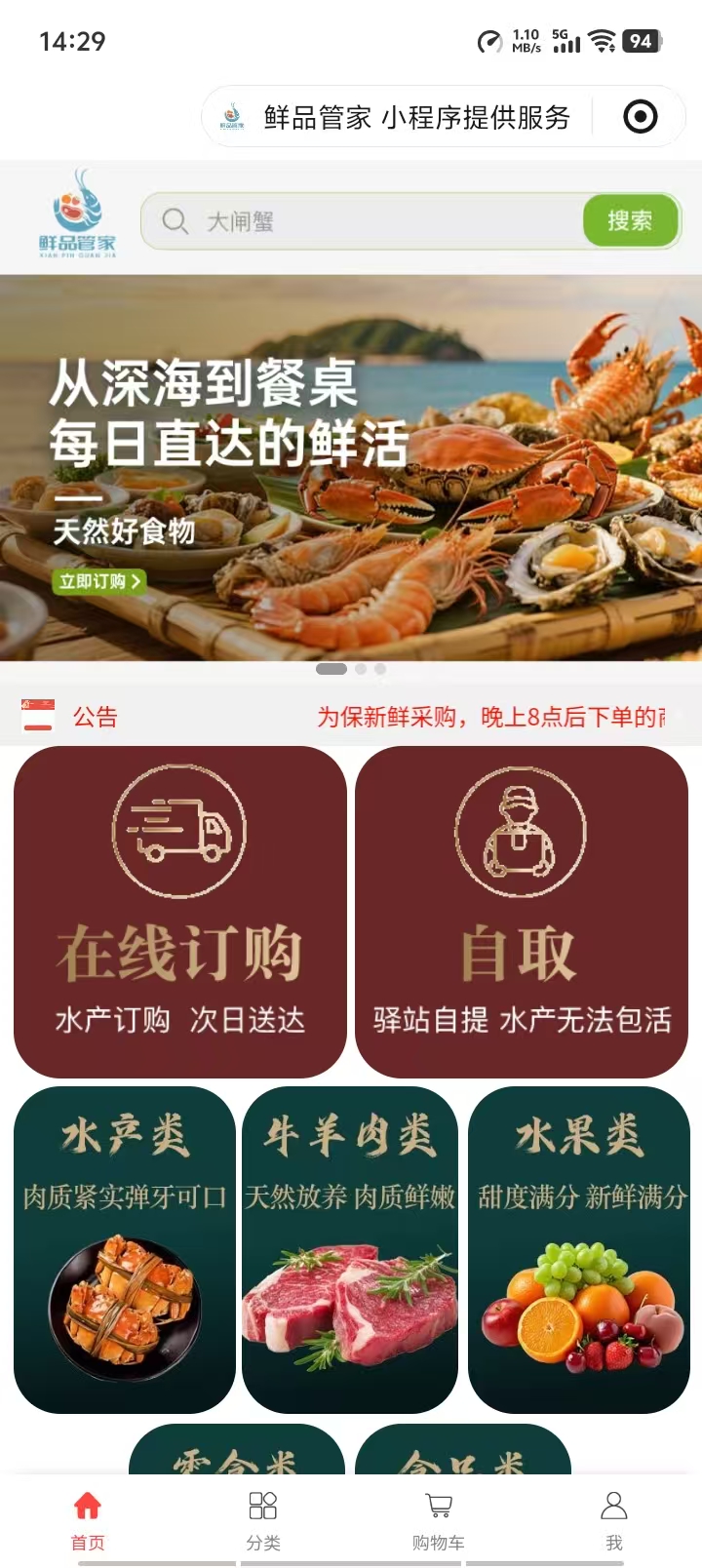Open the 在线订购 card

point(180,912)
